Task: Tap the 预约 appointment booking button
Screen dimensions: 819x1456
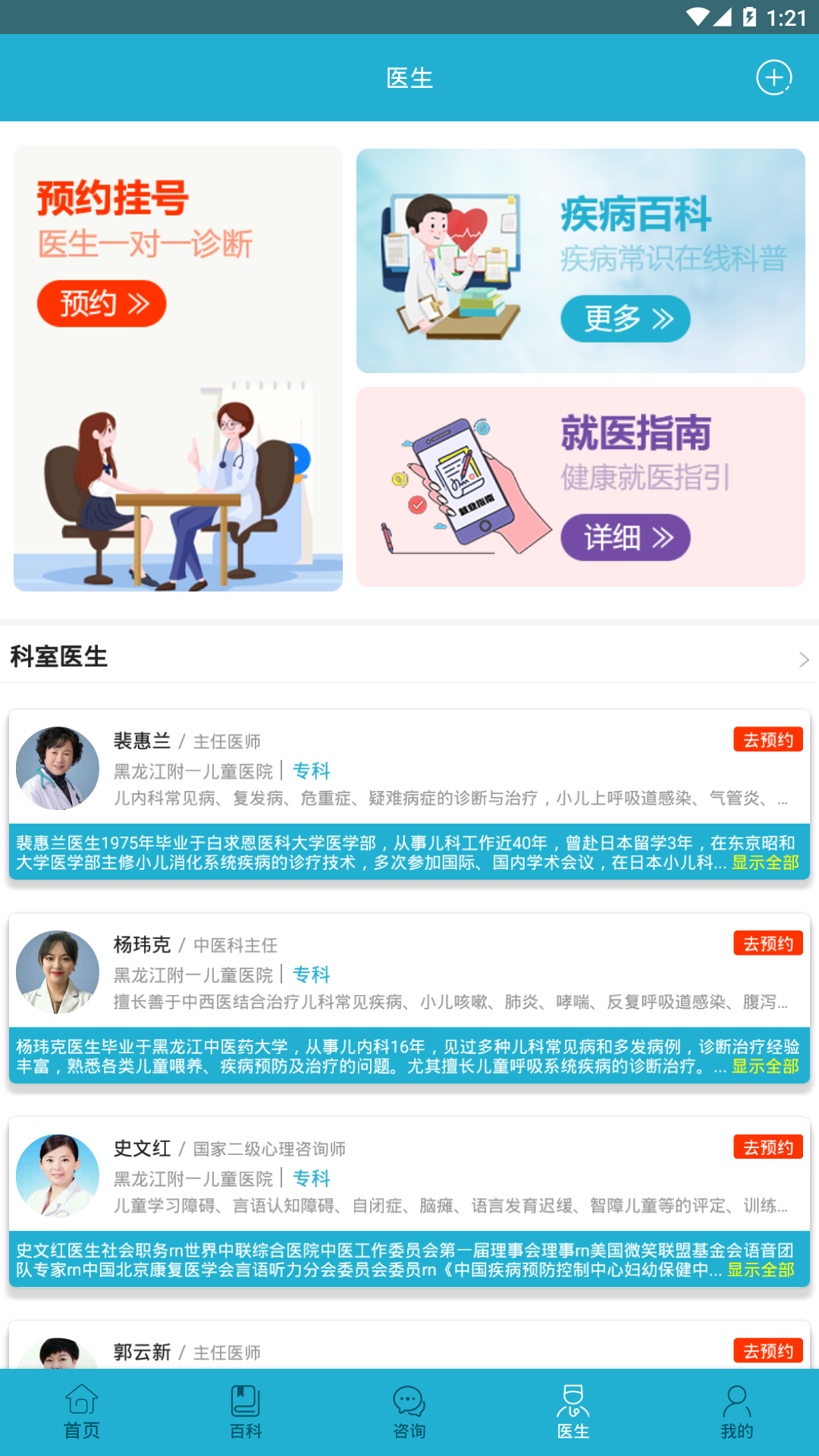Action: pyautogui.click(x=101, y=303)
